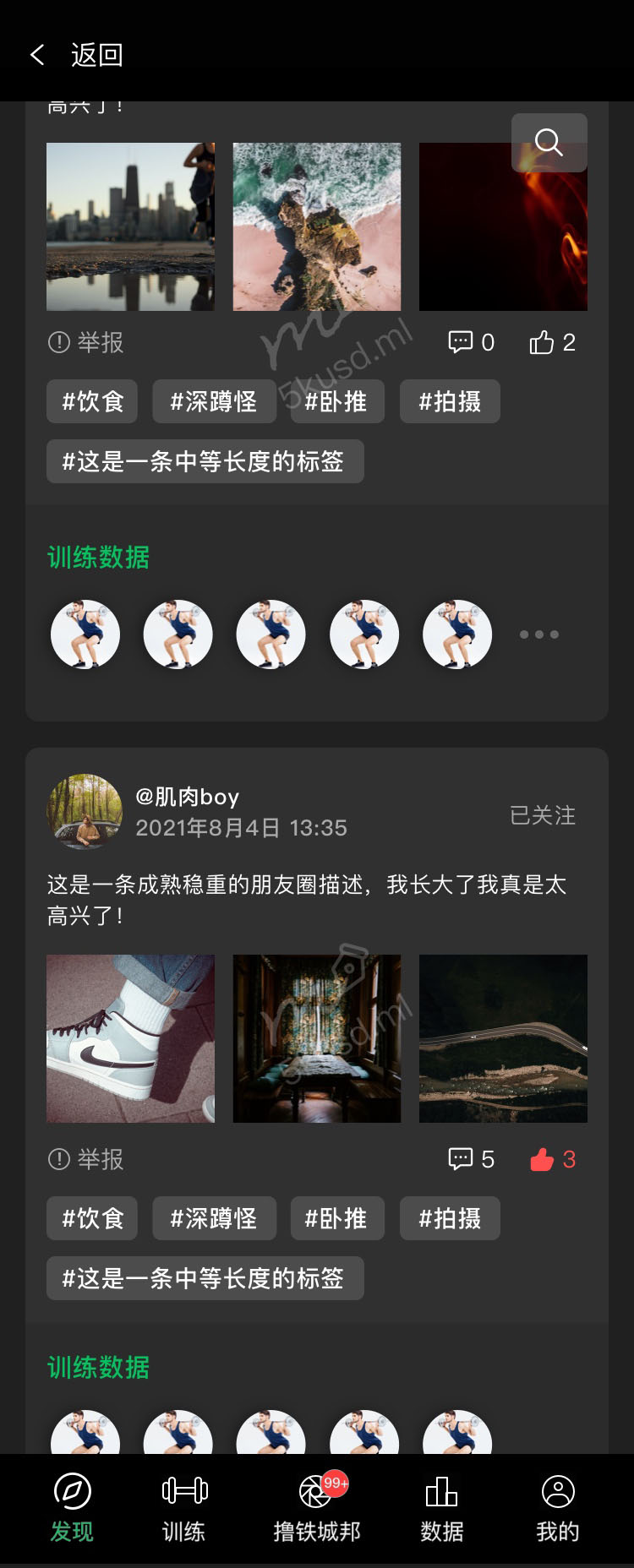The image size is (634, 1568).
Task: Report 肌肉boy's post via 举报
Action: 86,1159
